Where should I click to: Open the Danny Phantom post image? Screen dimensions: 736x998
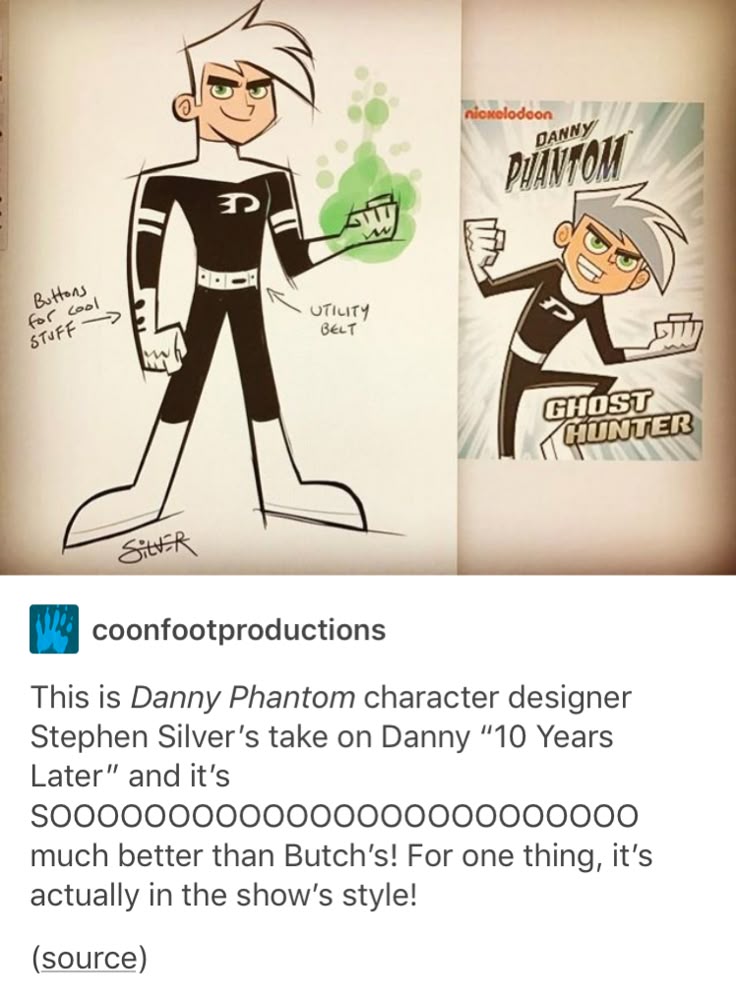coord(368,288)
